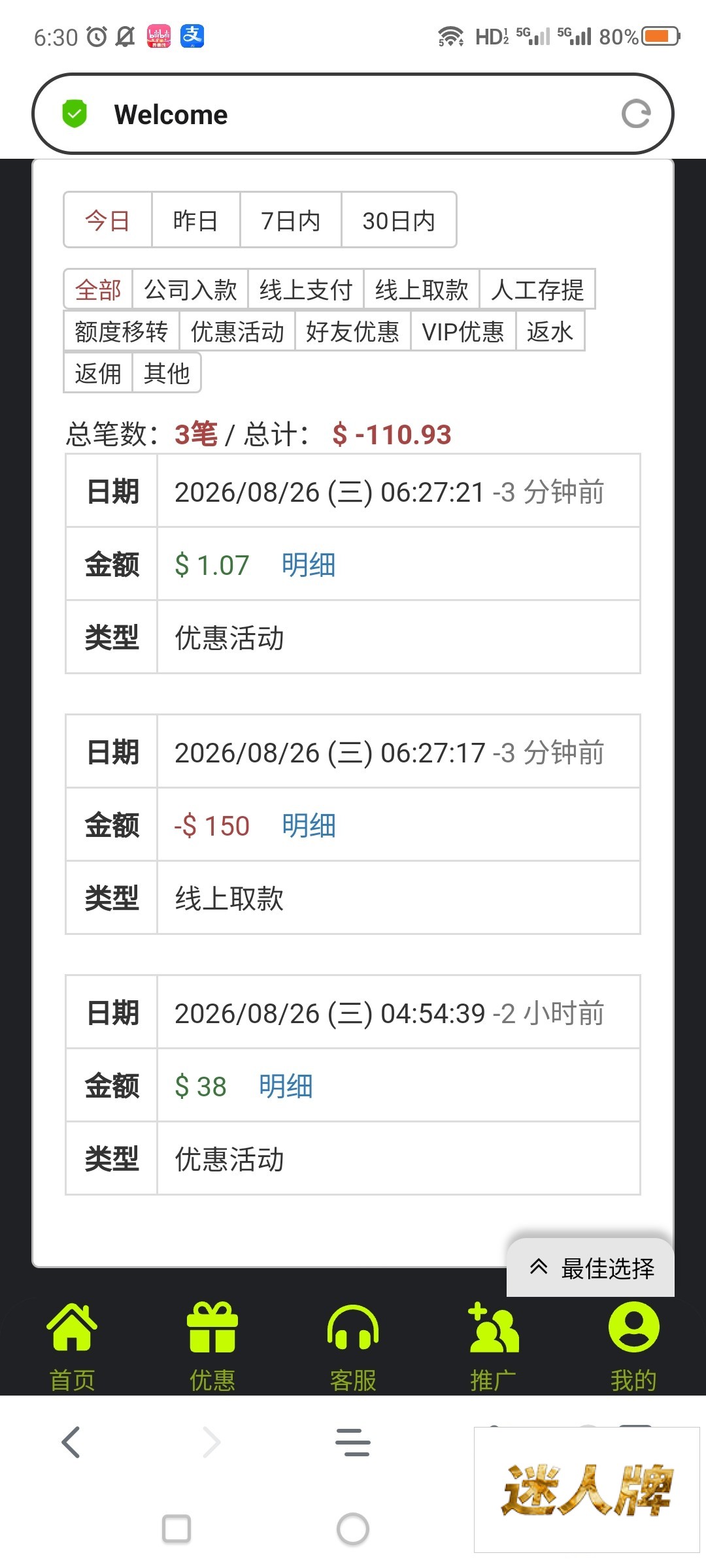The width and height of the screenshot is (706, 1568).
Task: Select the 人工存提 filter
Action: coord(537,289)
